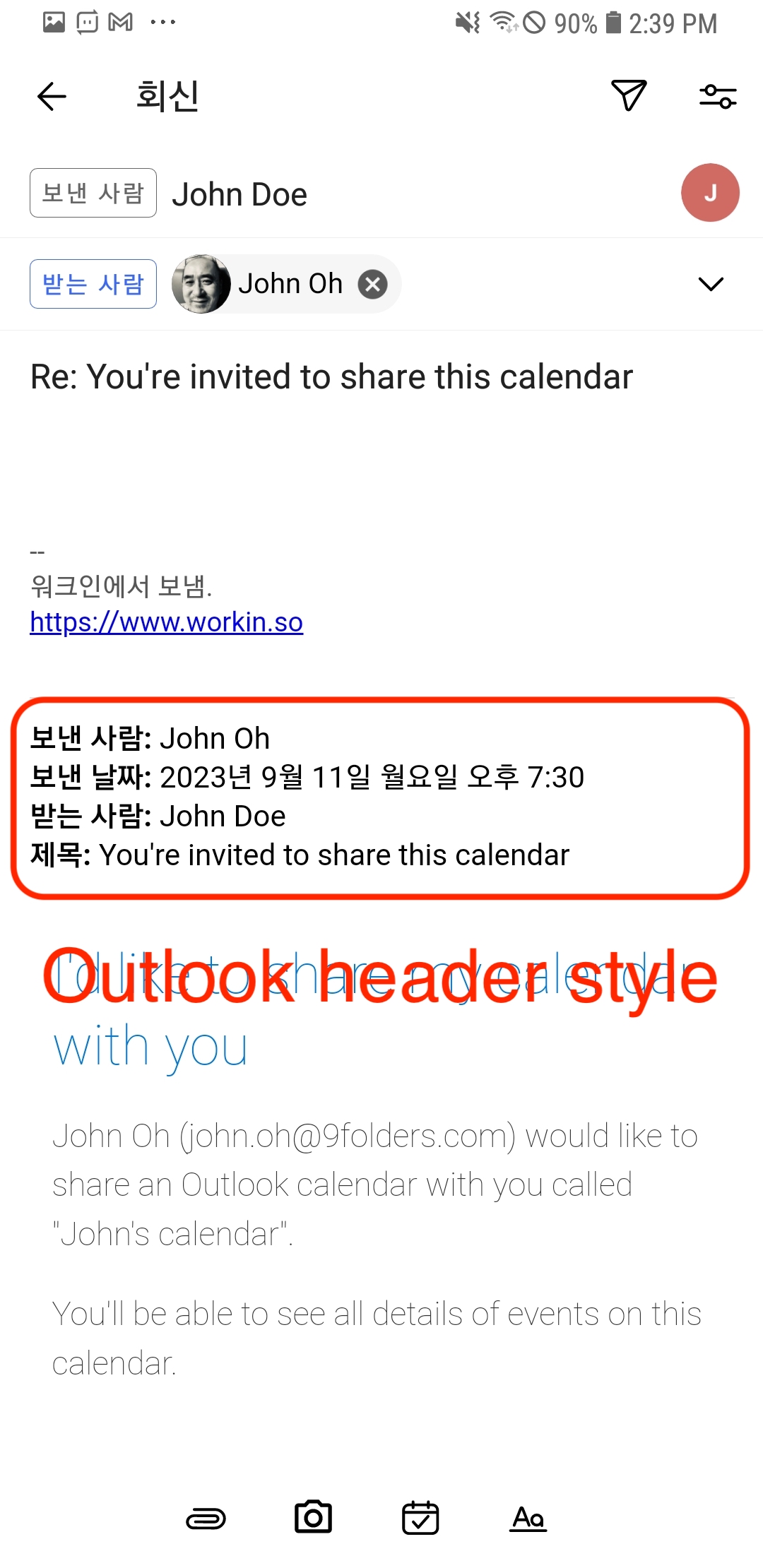This screenshot has width=763, height=1568.
Task: Open the compose options settings icon
Action: click(718, 96)
